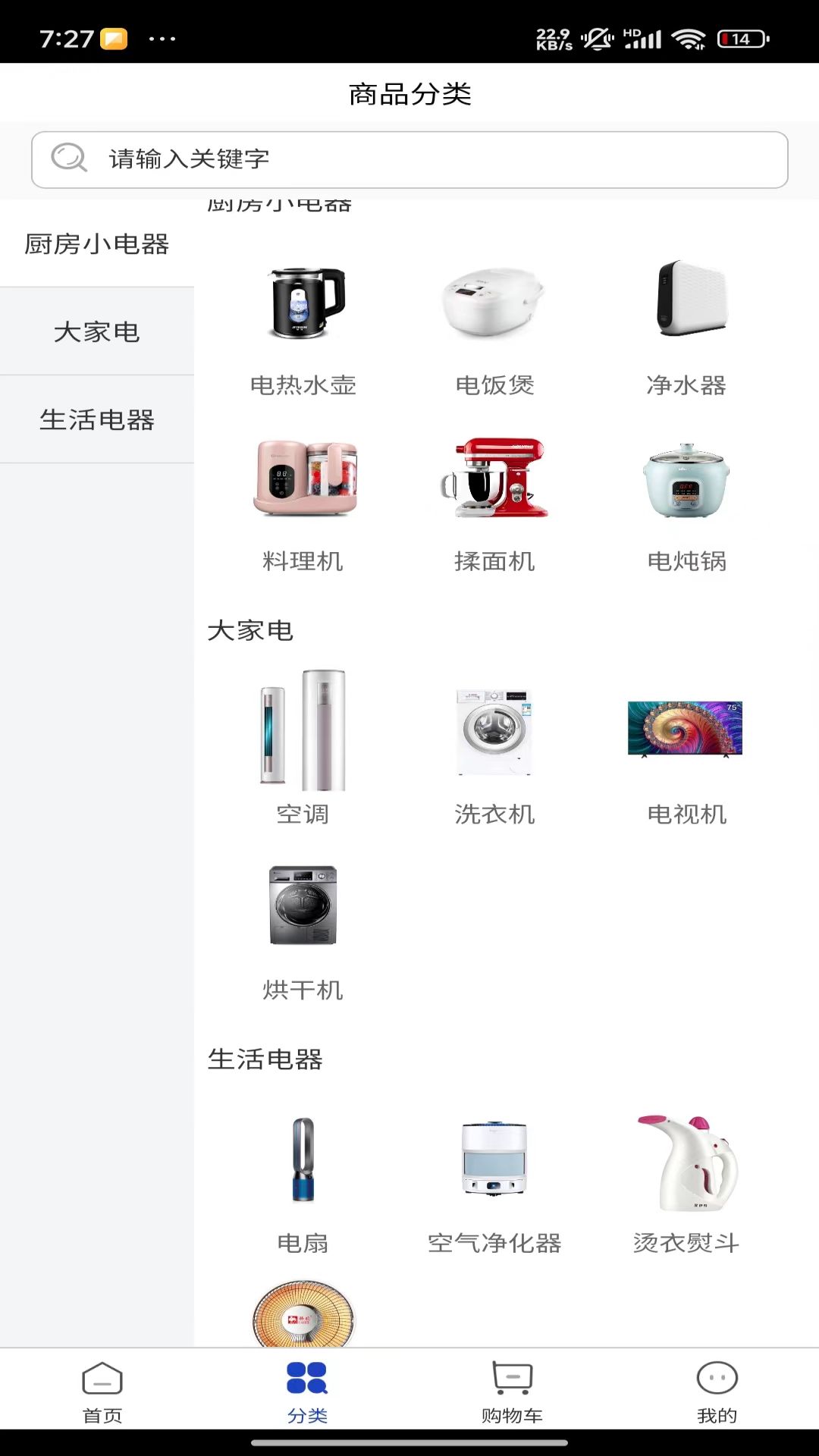Open the 烫衣熨斗 category

[686, 1179]
